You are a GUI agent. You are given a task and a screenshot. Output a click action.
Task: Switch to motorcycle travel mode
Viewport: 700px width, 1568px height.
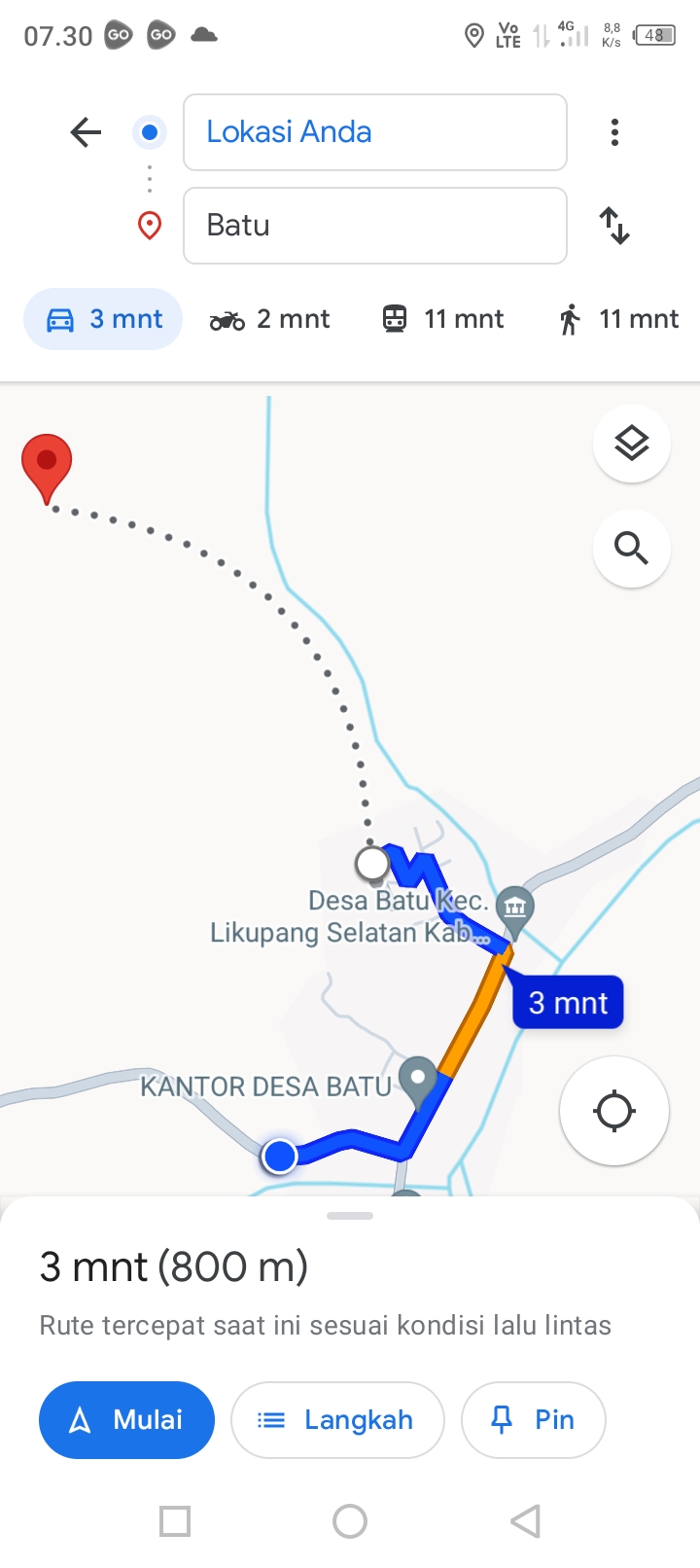coord(269,319)
